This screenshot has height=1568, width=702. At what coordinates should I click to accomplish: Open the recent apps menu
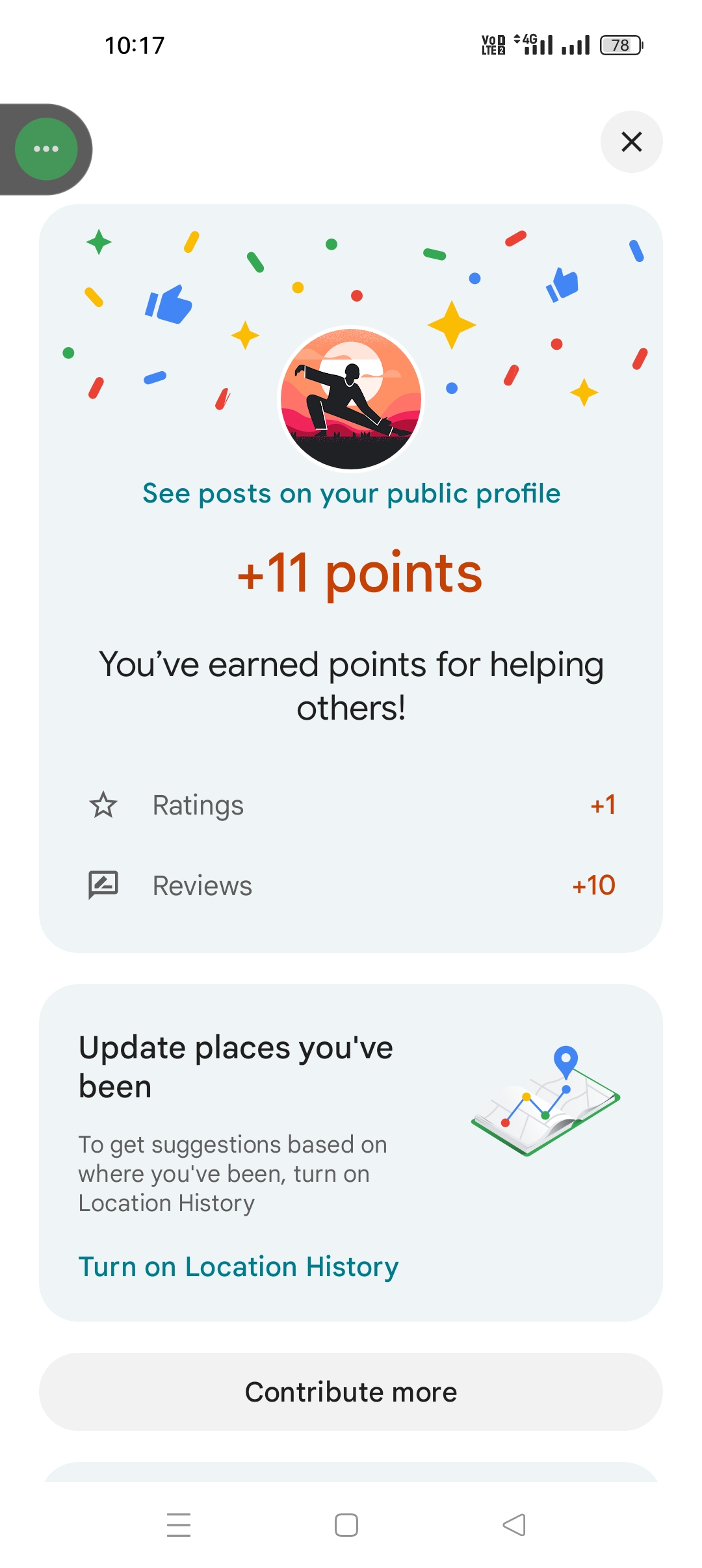179,1524
